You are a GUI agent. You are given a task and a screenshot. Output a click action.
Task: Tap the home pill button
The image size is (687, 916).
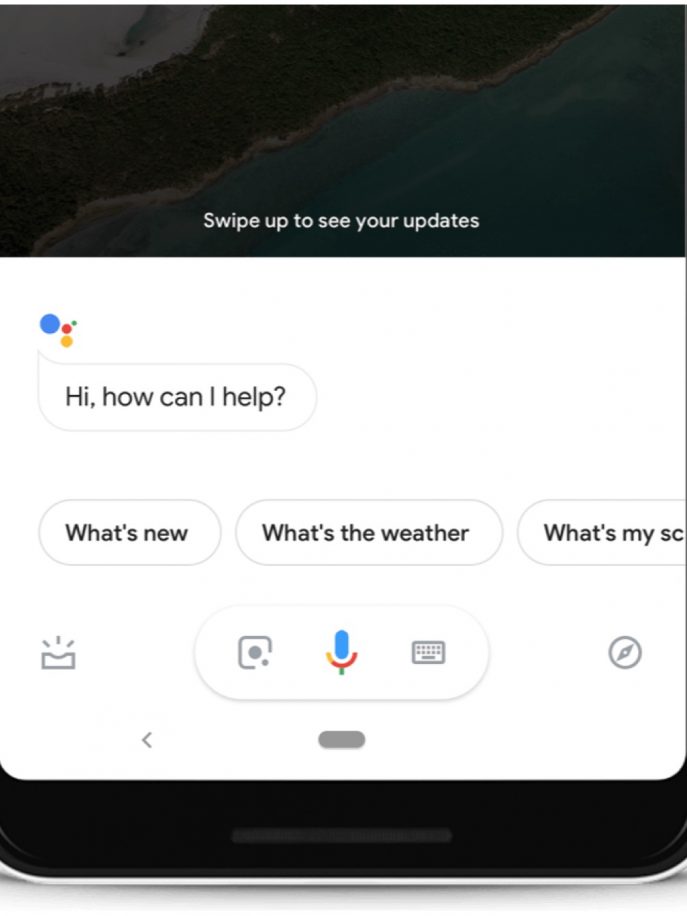[341, 740]
